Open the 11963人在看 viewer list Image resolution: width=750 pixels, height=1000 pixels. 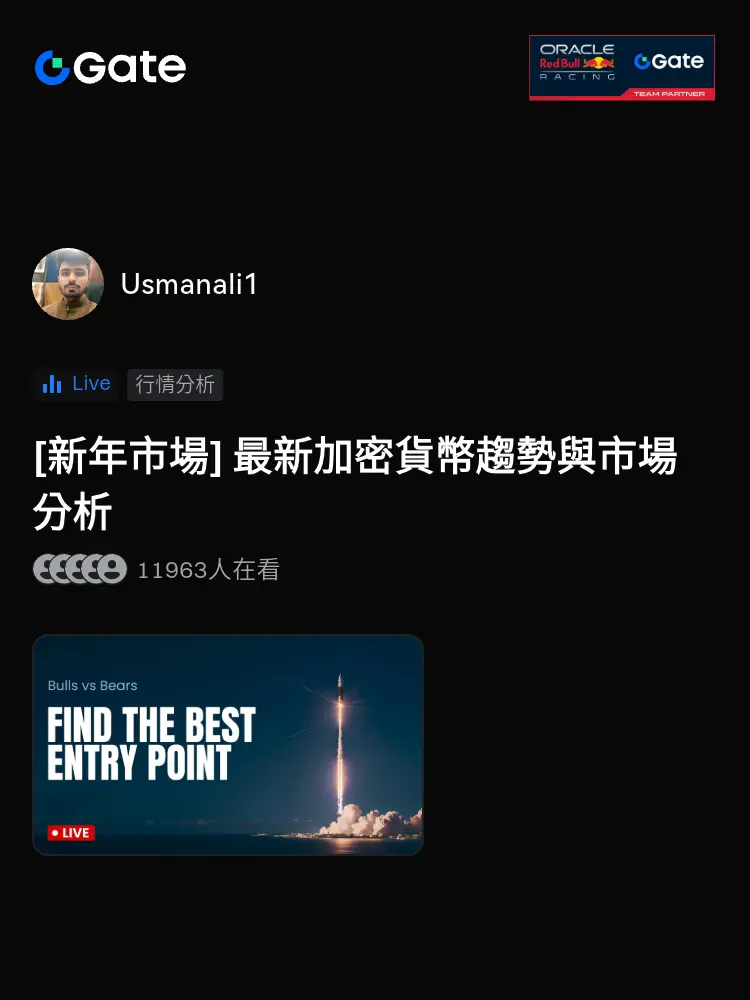point(208,569)
